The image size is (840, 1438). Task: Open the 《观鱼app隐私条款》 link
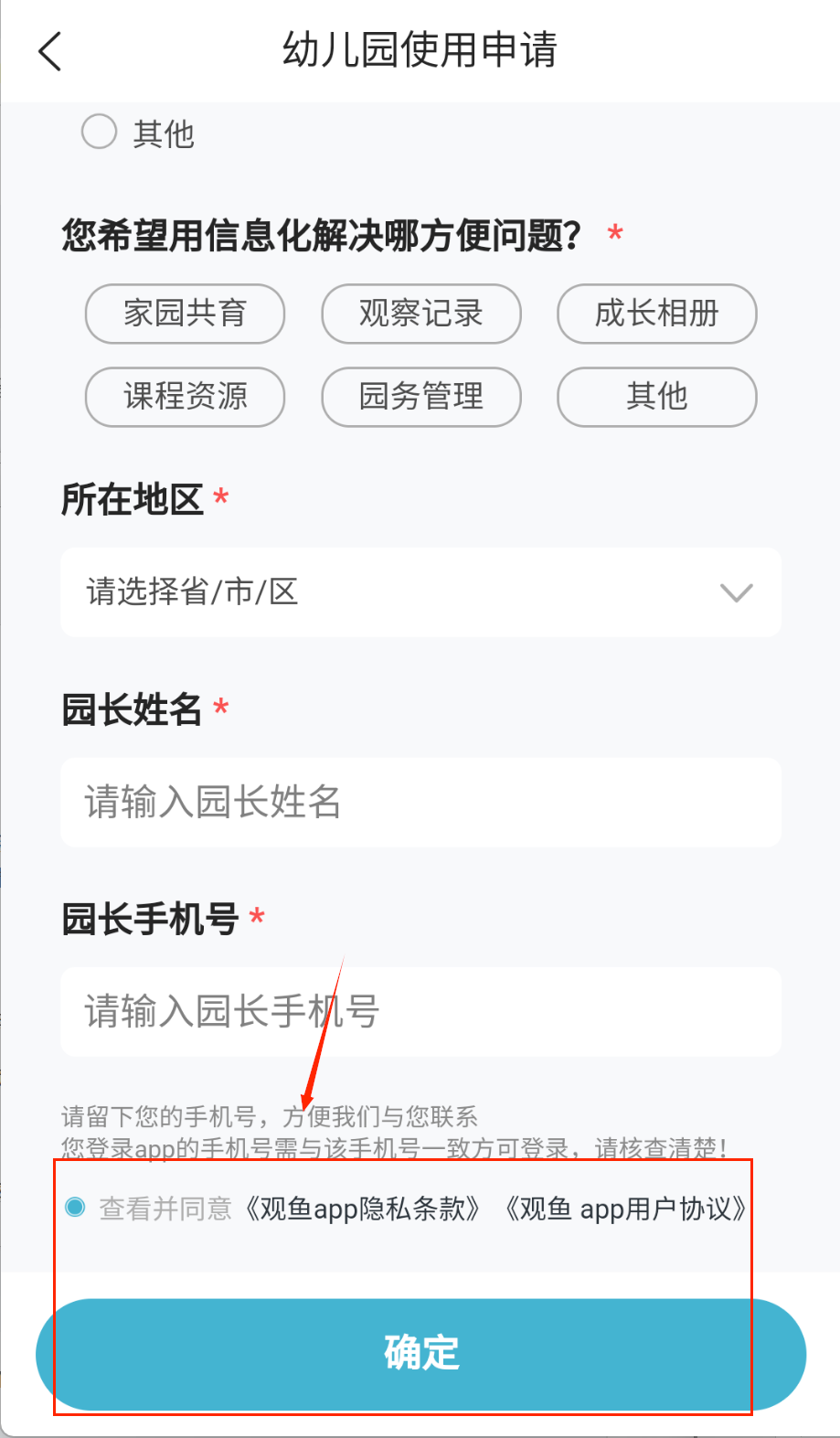(362, 1209)
